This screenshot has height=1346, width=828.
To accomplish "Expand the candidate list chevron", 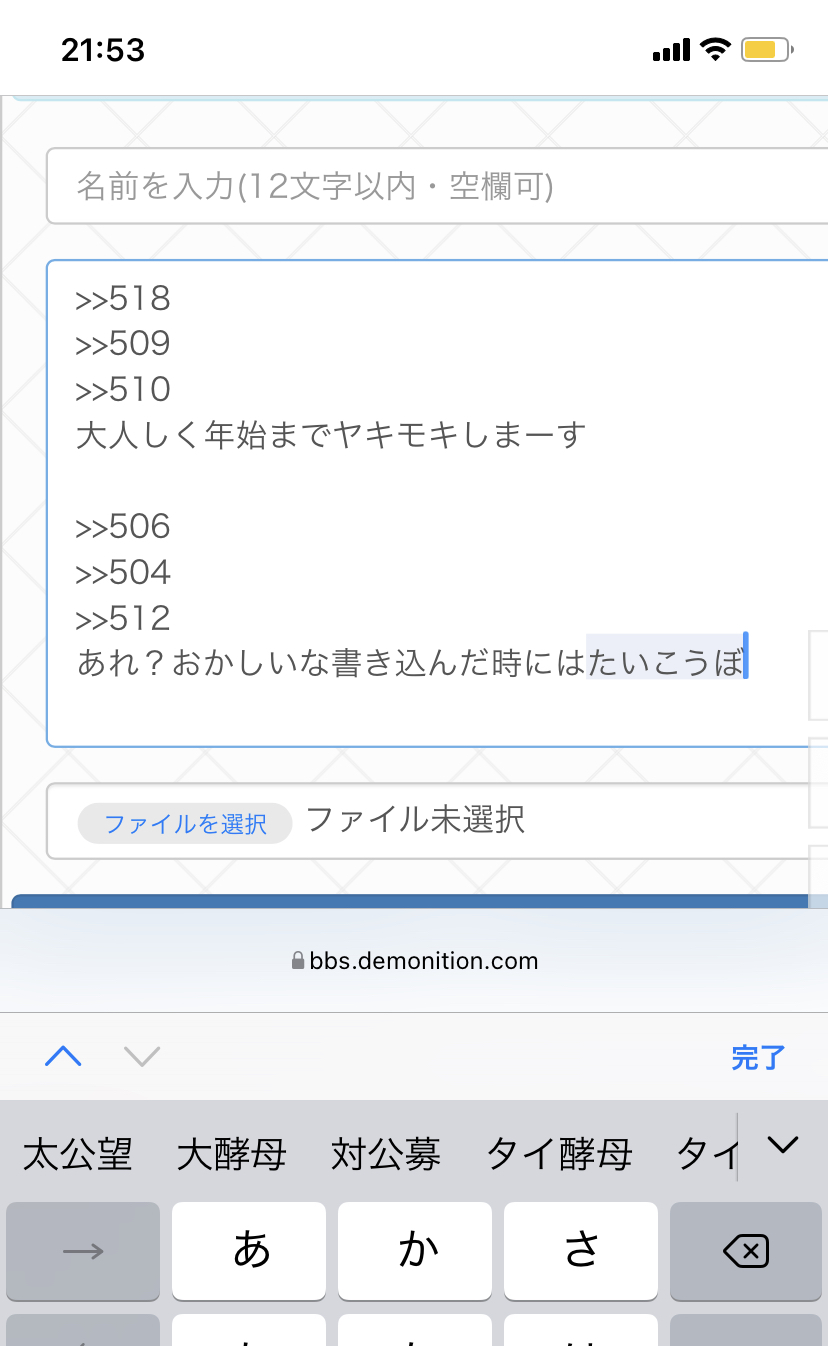I will point(782,1146).
